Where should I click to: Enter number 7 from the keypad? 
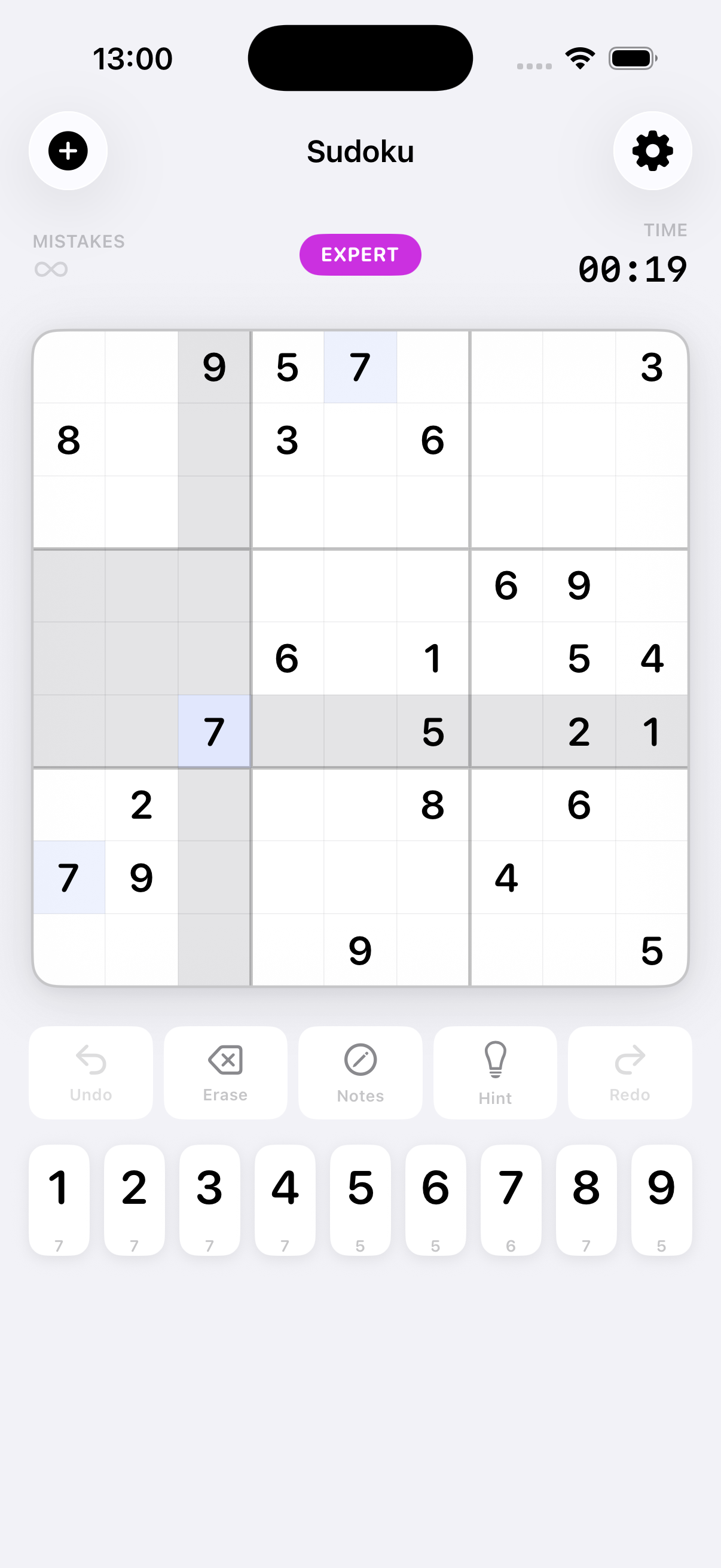[x=511, y=1199]
